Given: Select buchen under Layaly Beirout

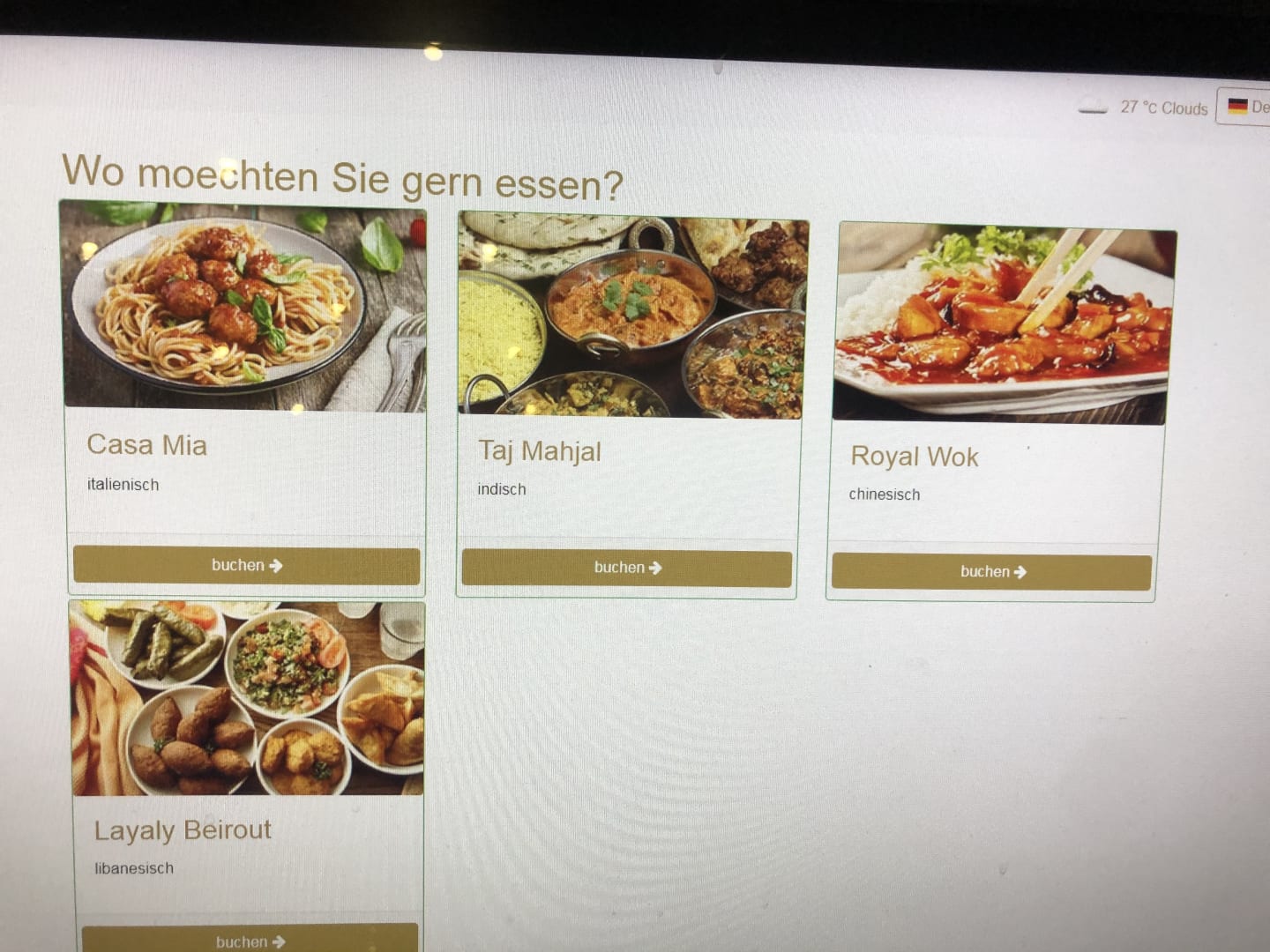Looking at the screenshot, I should click(x=250, y=941).
